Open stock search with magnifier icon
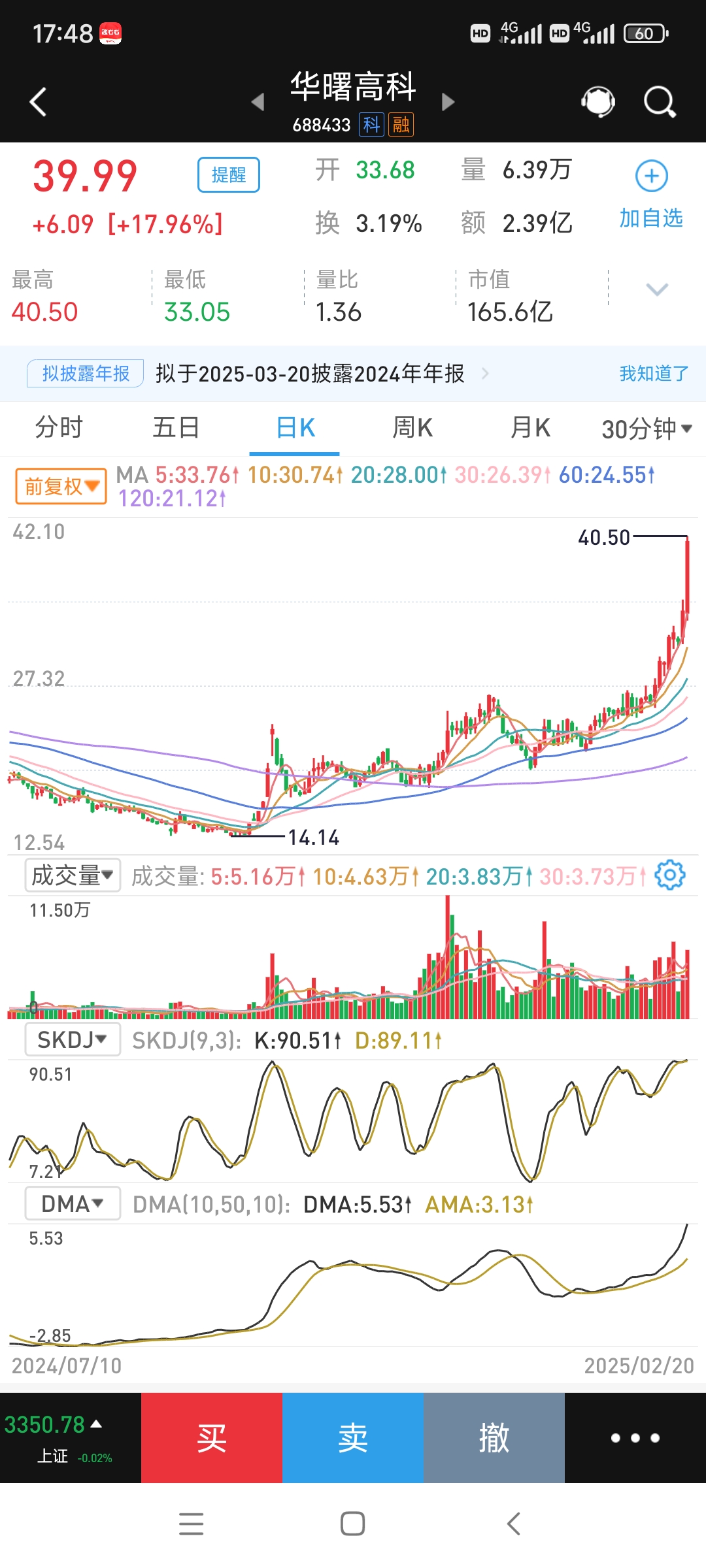The width and height of the screenshot is (706, 1568). coord(659,101)
